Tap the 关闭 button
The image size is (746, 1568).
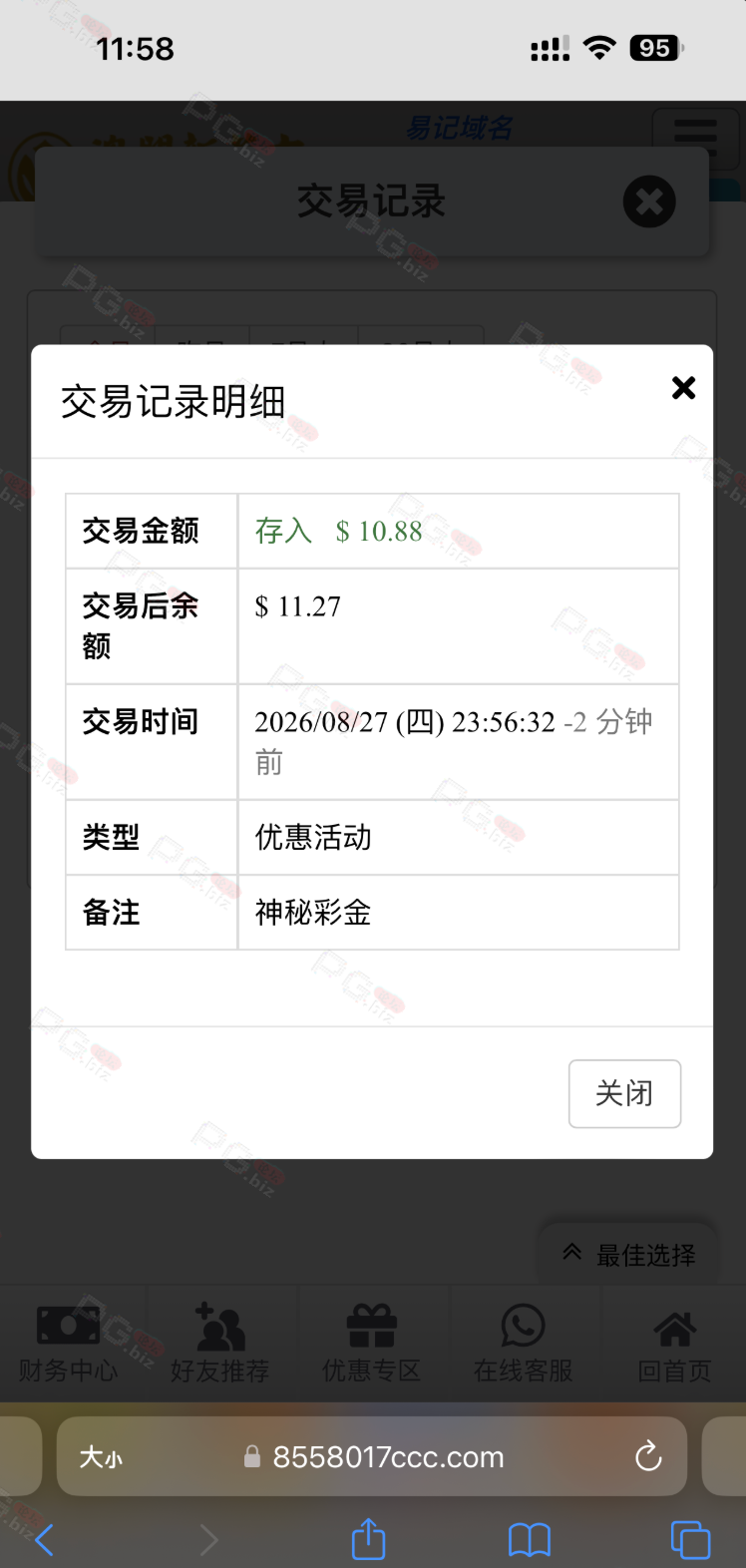click(624, 1093)
